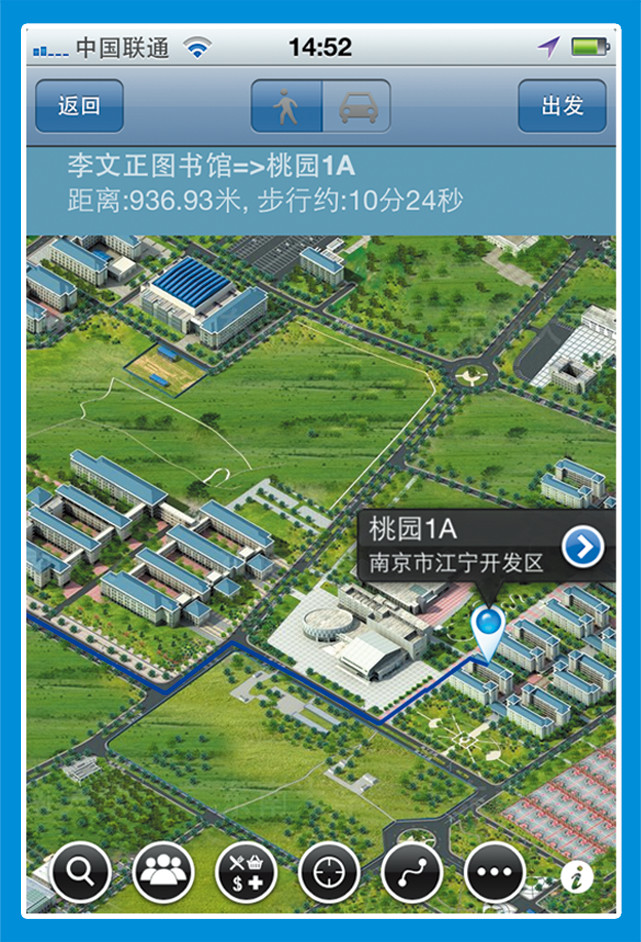Select walking mode
The image size is (641, 942).
(286, 107)
